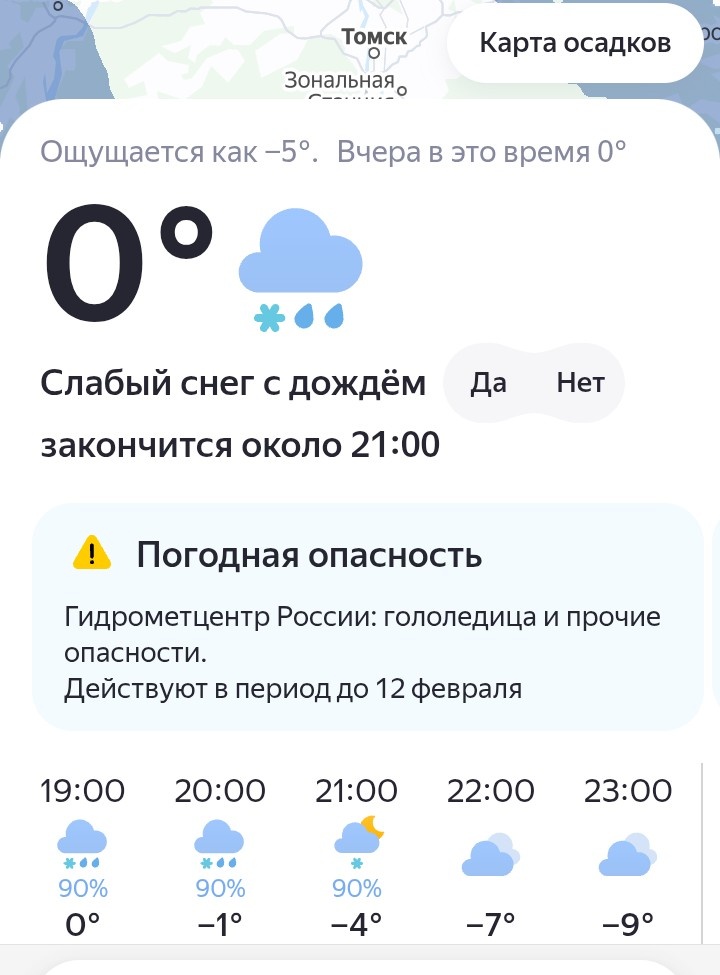Viewport: 720px width, 975px height.
Task: Confirm the weather with Да
Action: [x=488, y=383]
